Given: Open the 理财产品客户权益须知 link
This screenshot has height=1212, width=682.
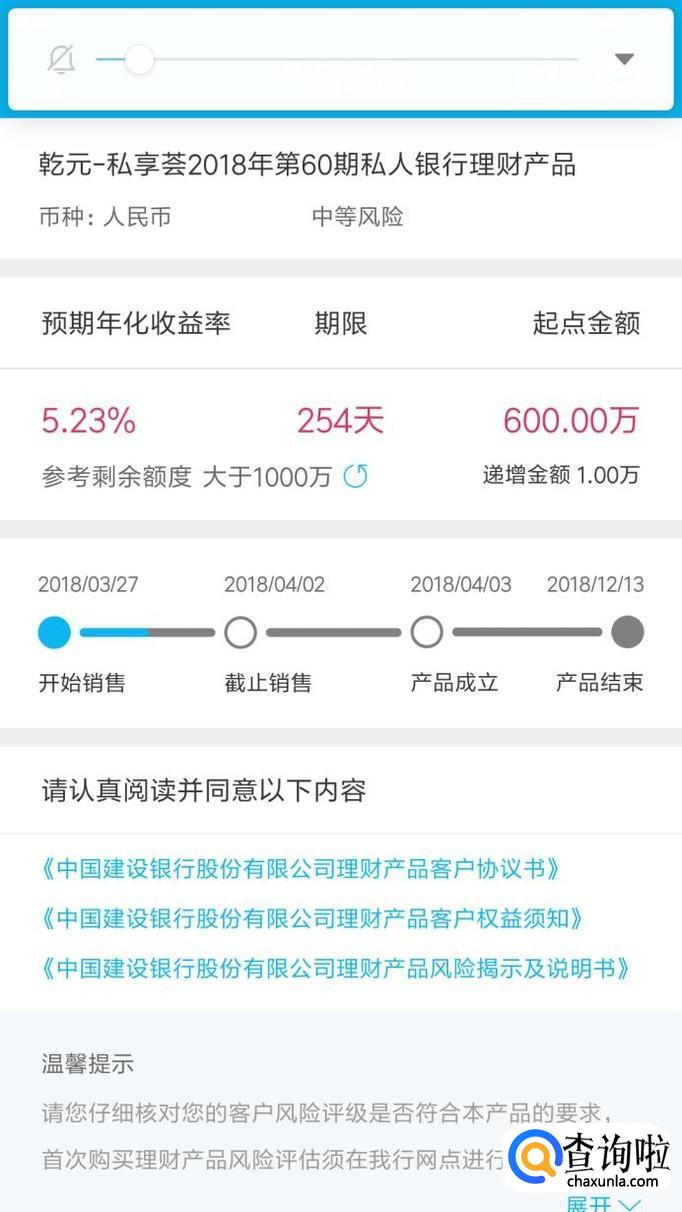Looking at the screenshot, I should (311, 918).
